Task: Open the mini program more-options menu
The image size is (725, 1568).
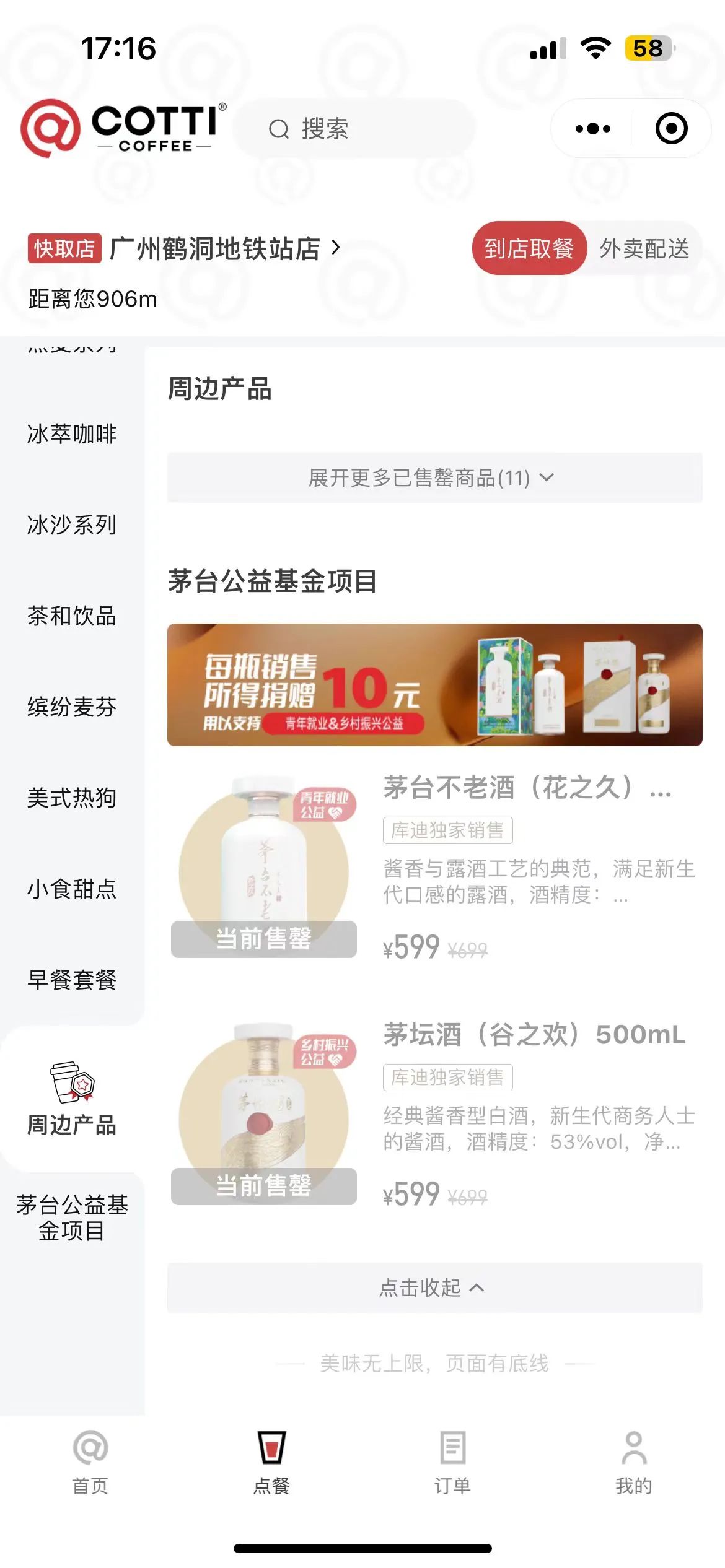Action: (x=592, y=129)
